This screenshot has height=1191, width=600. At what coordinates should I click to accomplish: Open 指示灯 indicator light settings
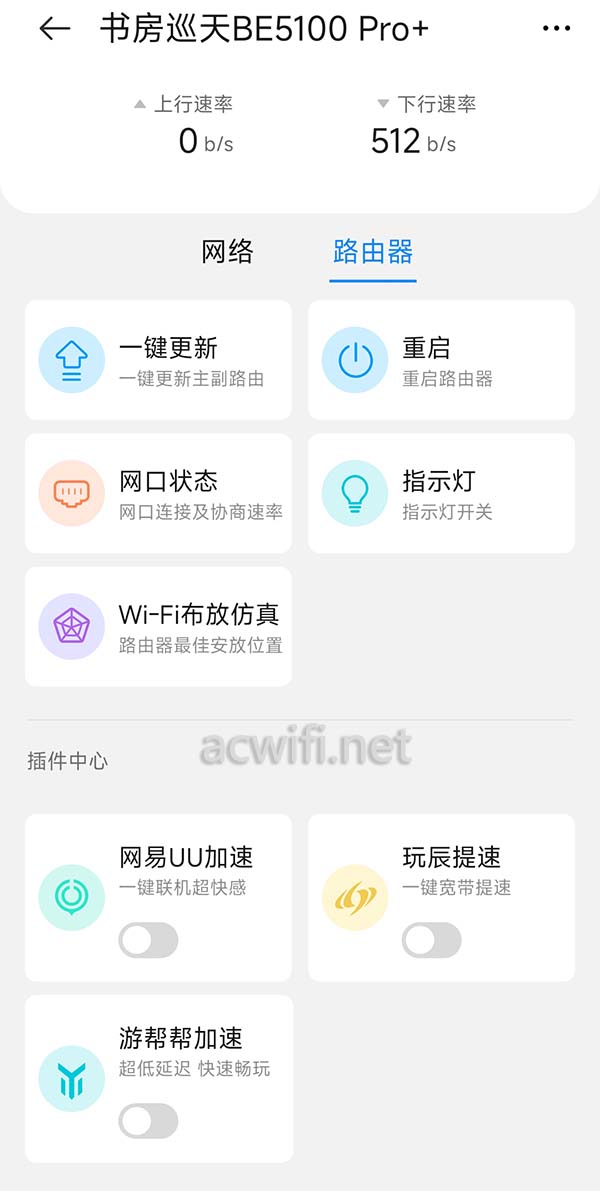pos(441,493)
